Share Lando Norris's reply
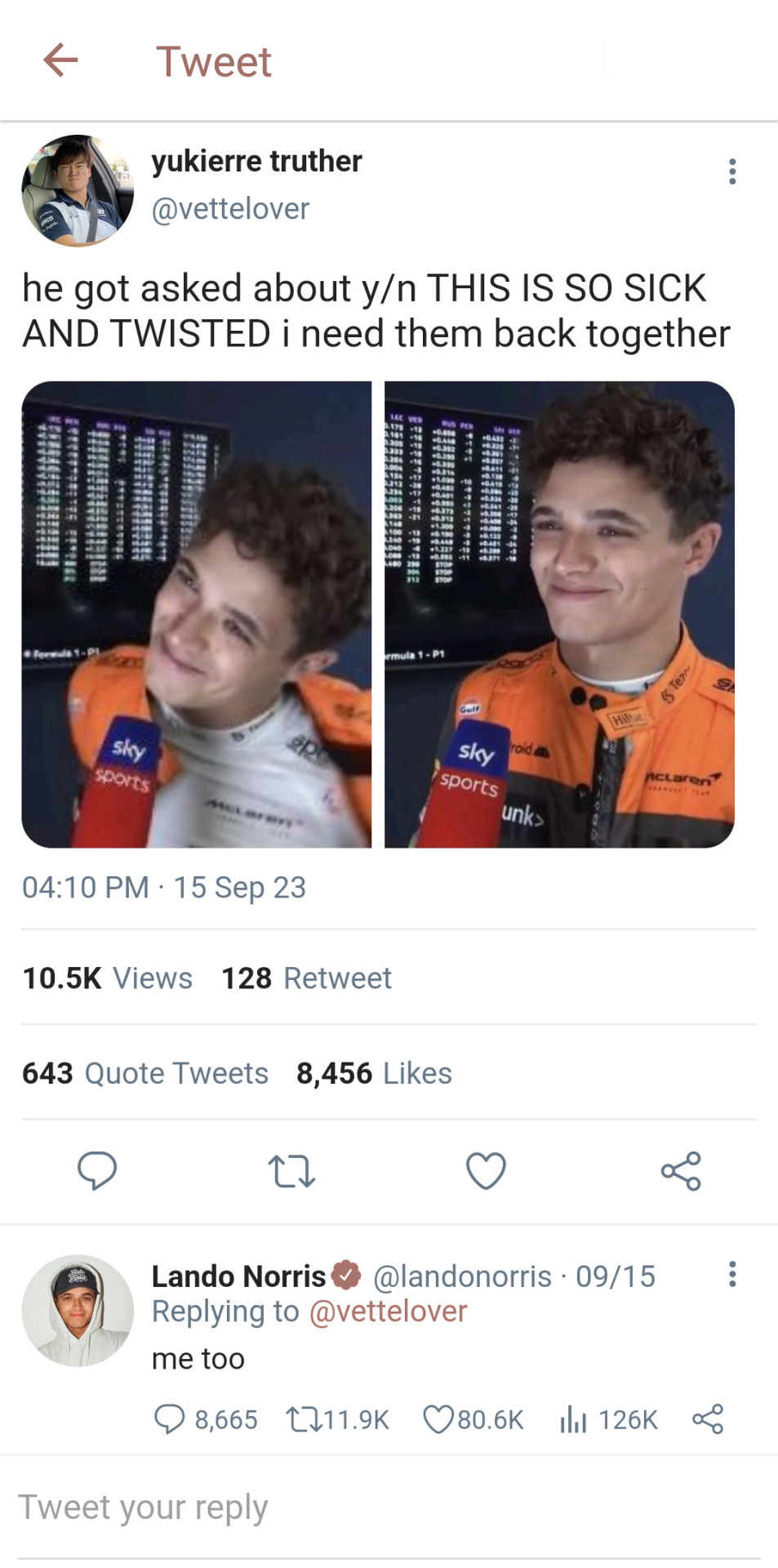This screenshot has height=1568, width=778. point(707,1419)
